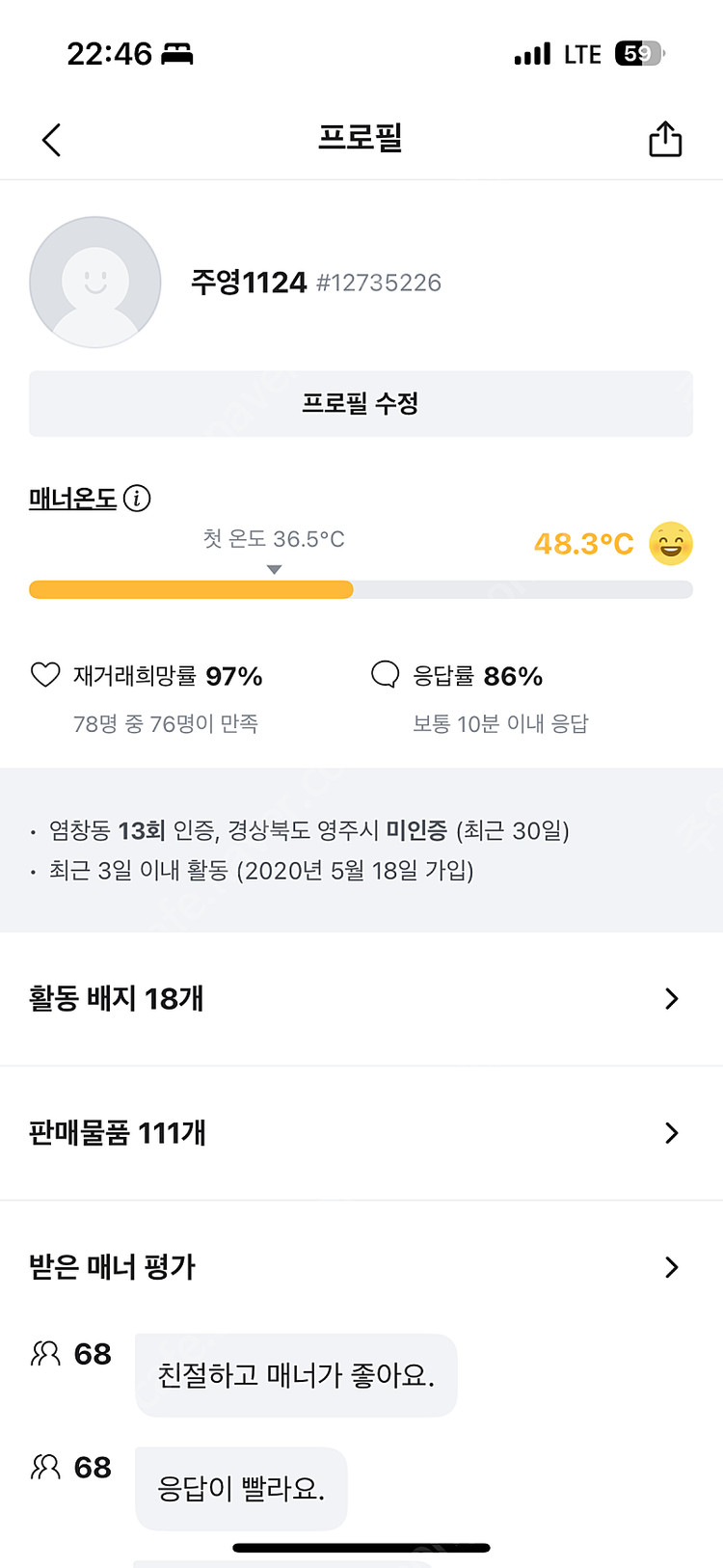Tap the 첫 온도 36.5°C marker
Viewport: 723px width, 1568px height.
(274, 539)
